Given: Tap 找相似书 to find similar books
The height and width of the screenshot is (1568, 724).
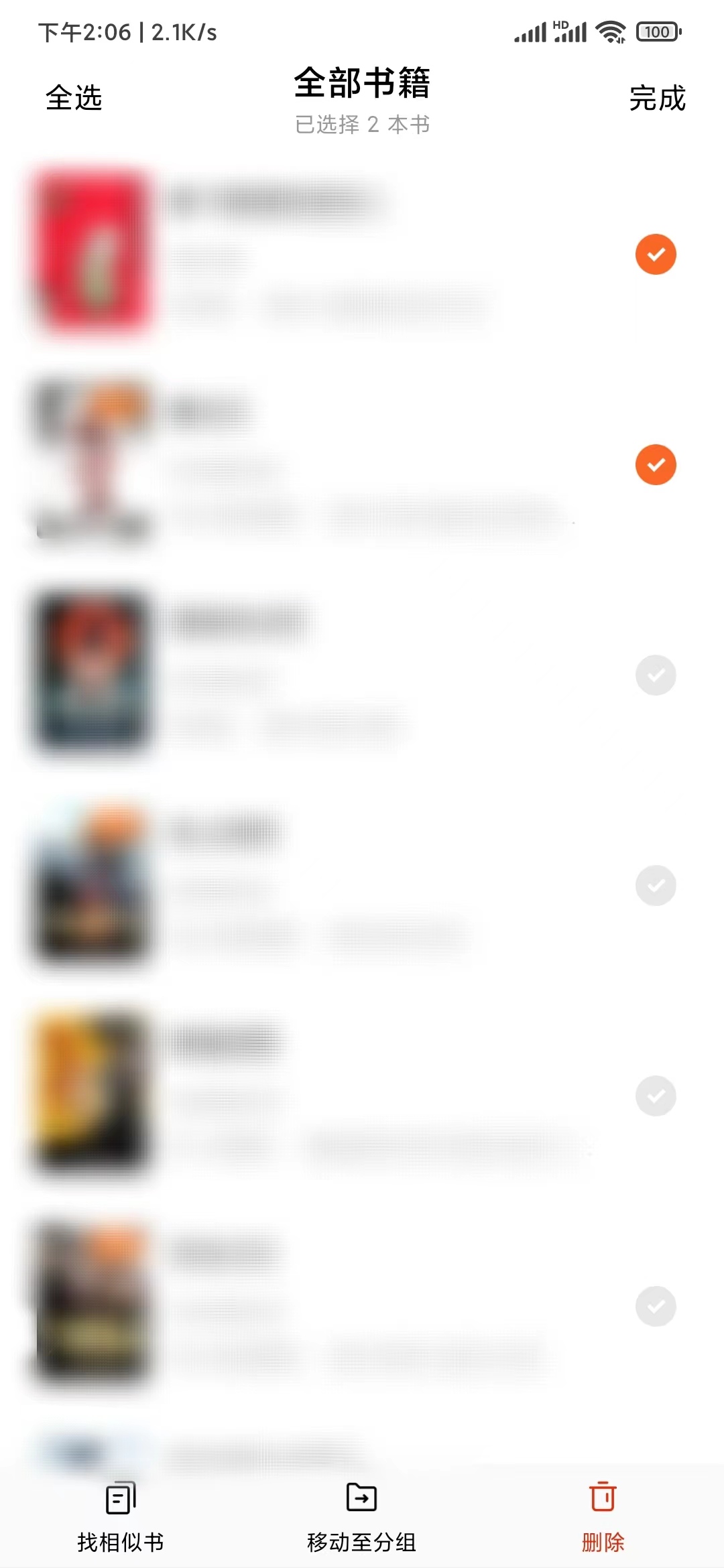Looking at the screenshot, I should click(121, 1517).
